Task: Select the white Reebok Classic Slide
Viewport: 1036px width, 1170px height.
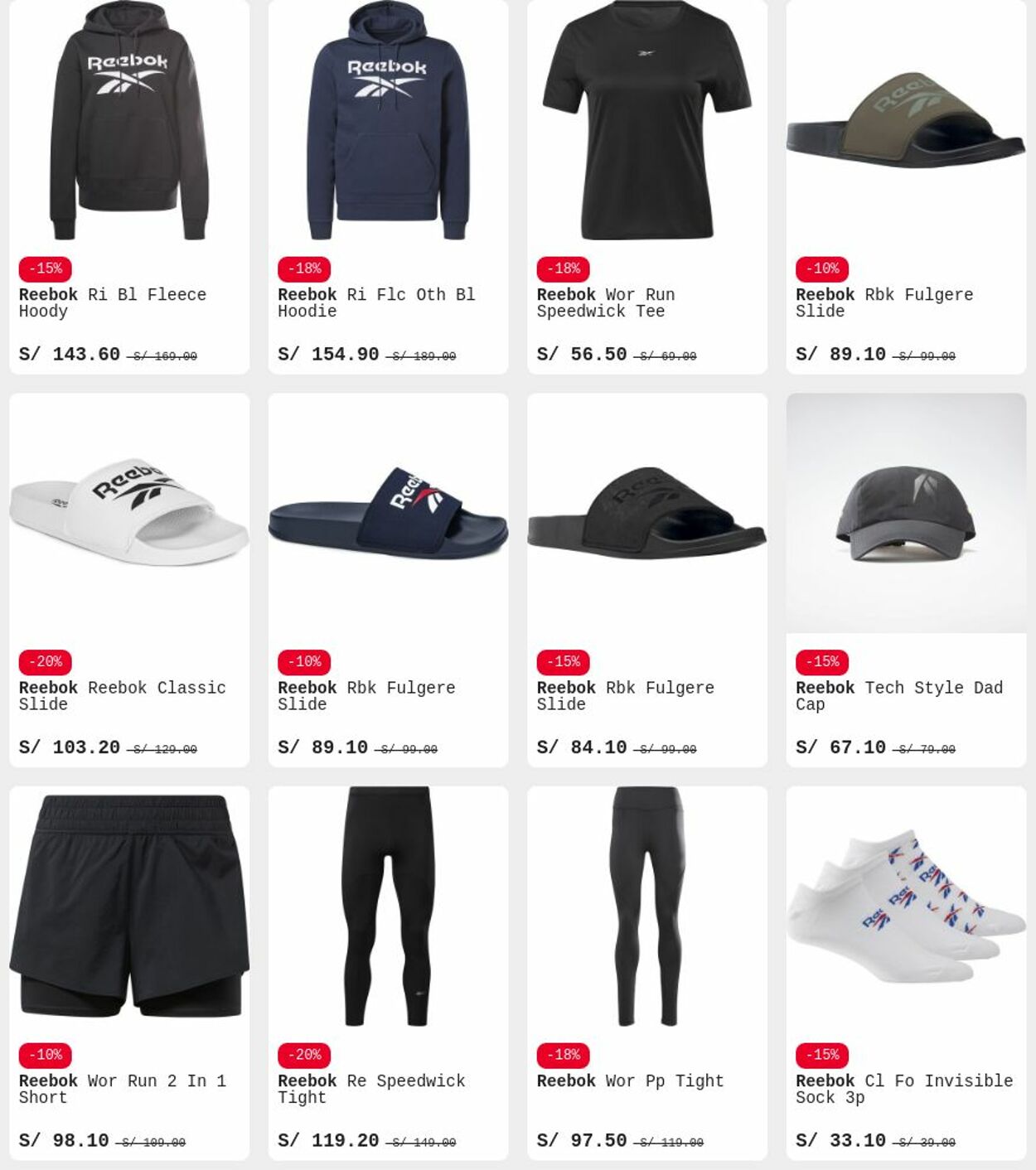Action: click(129, 514)
